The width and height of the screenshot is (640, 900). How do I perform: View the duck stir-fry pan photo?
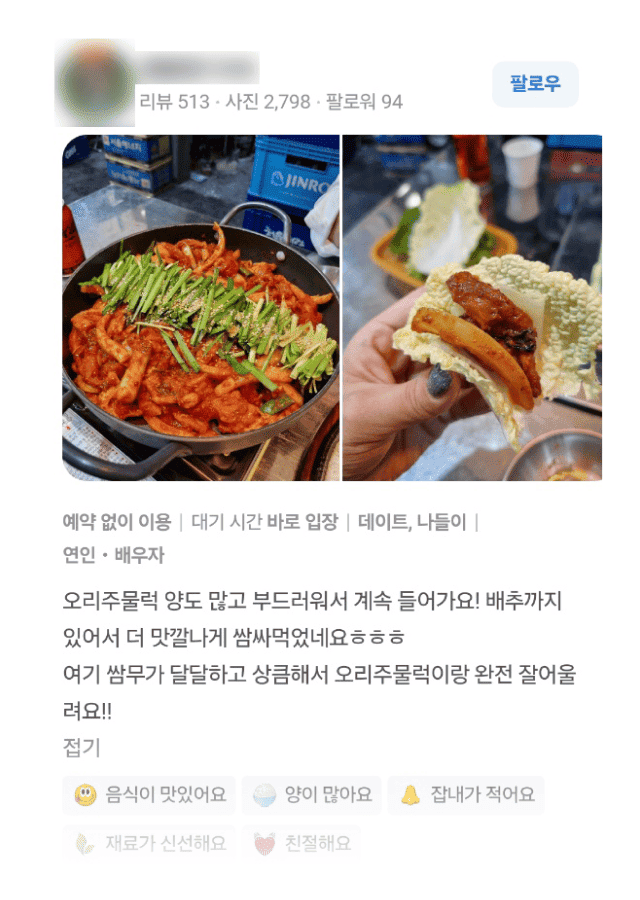coord(200,308)
